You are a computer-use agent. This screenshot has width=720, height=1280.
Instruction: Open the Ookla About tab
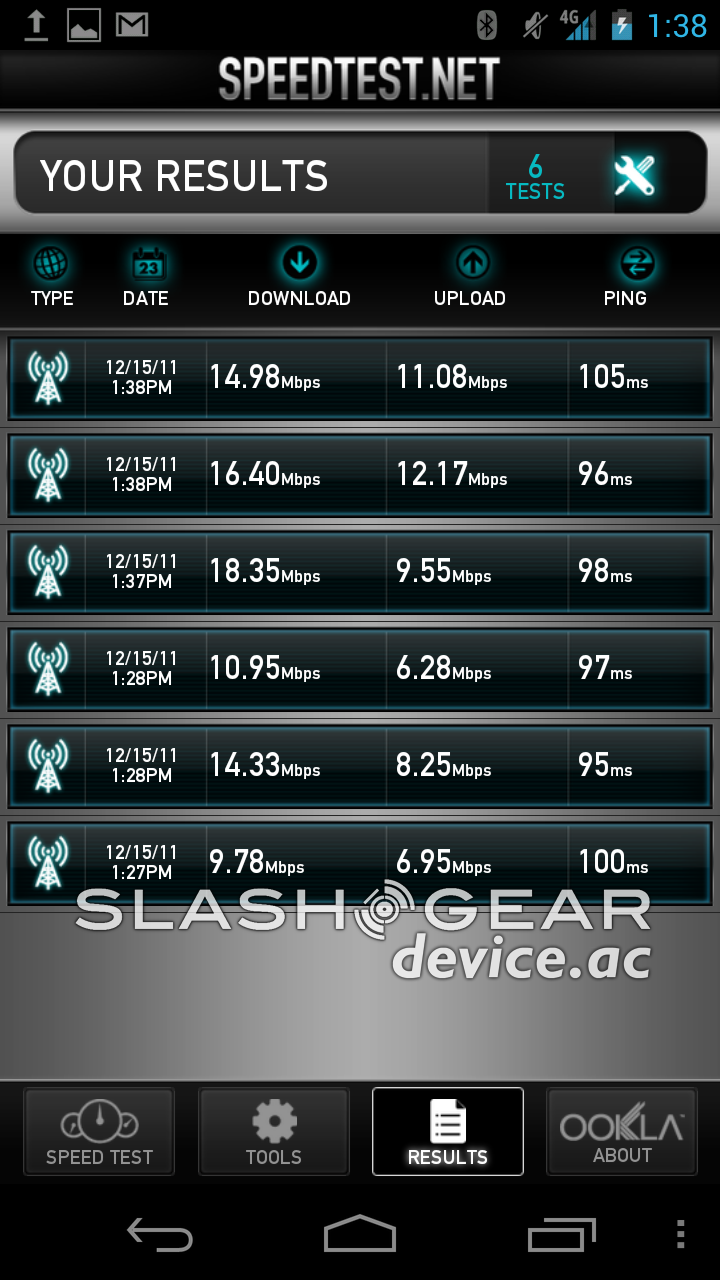621,1131
